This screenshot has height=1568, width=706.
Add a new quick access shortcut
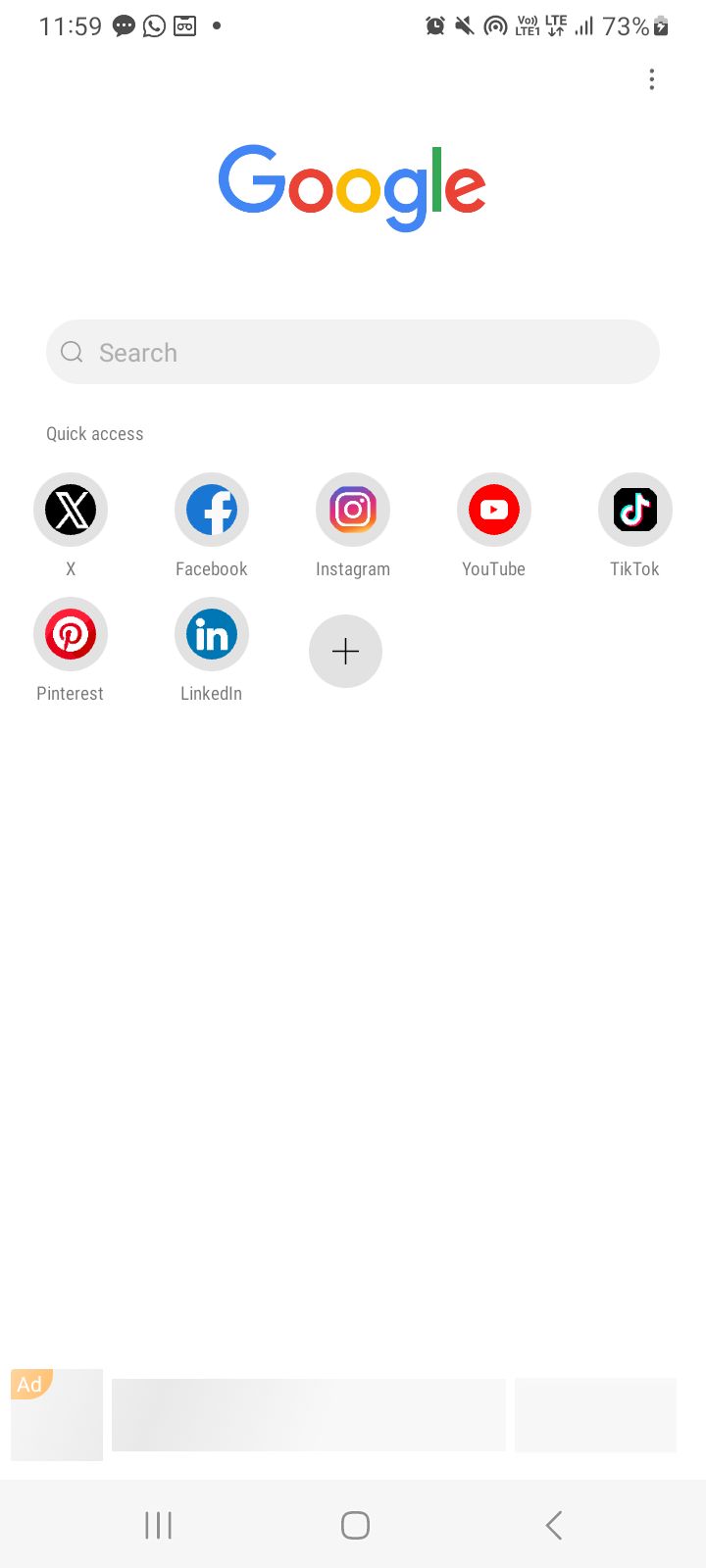click(345, 652)
